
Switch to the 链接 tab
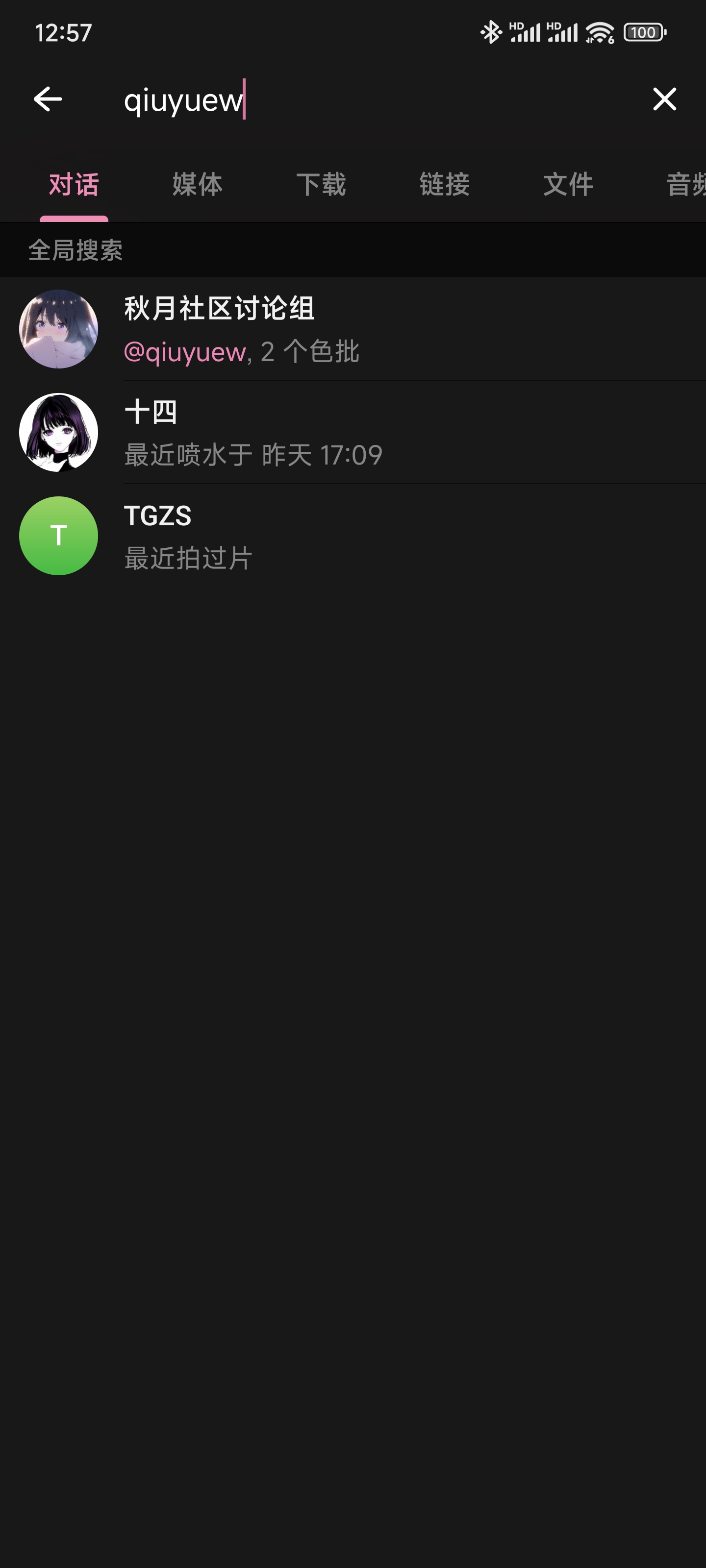pyautogui.click(x=445, y=184)
